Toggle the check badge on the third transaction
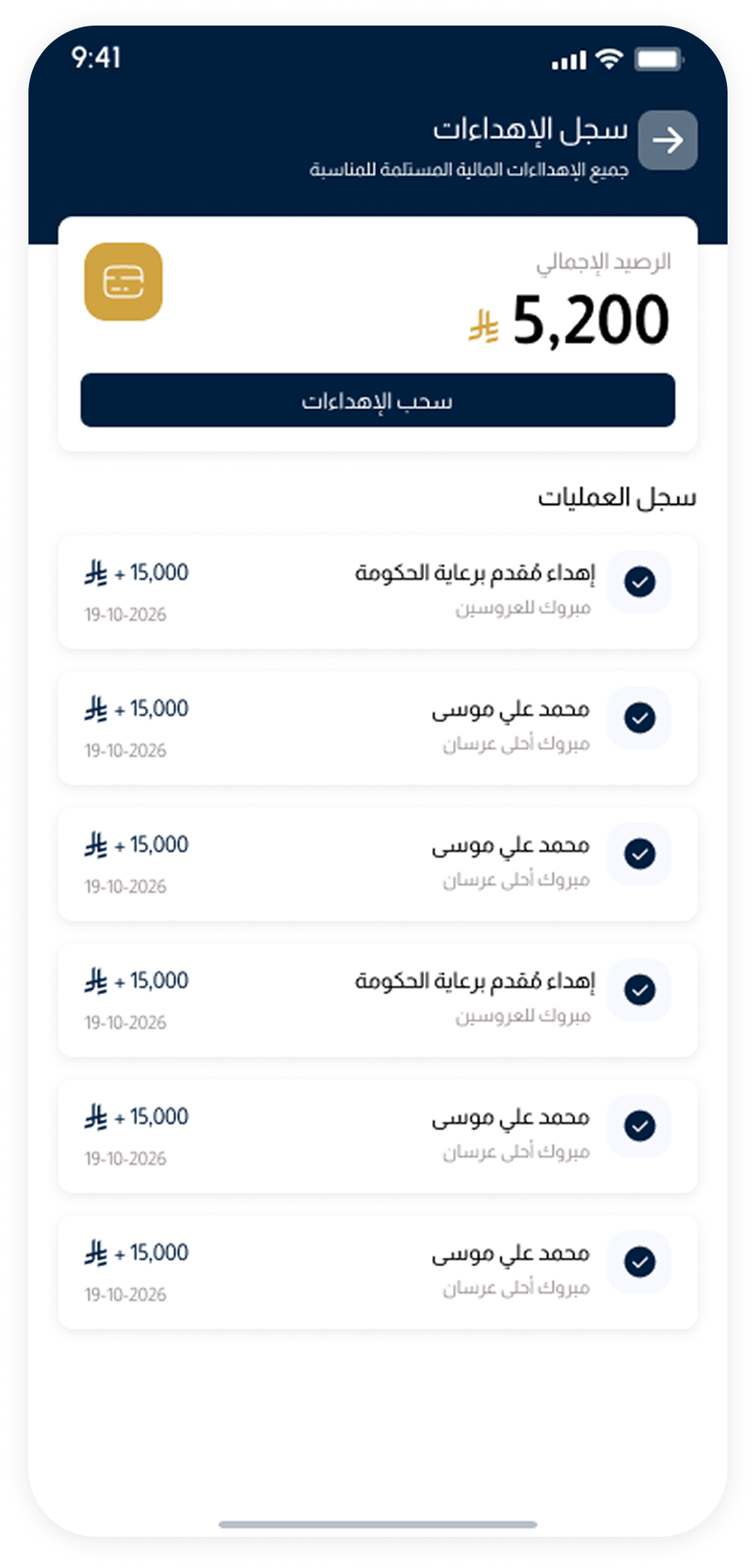Image resolution: width=756 pixels, height=1568 pixels. pos(639,854)
